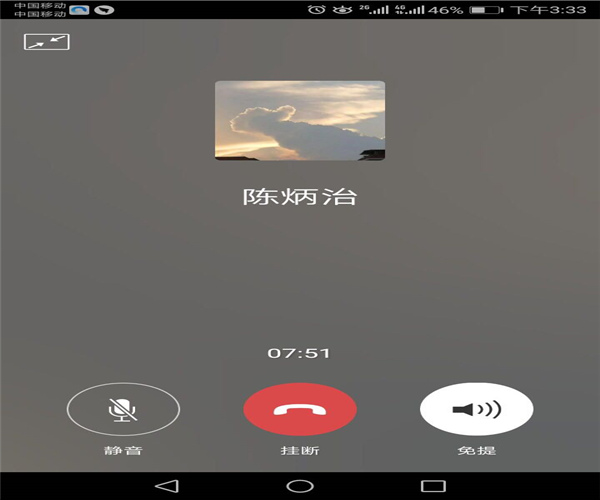Go to the home screen
This screenshot has width=600, height=500.
tap(300, 486)
